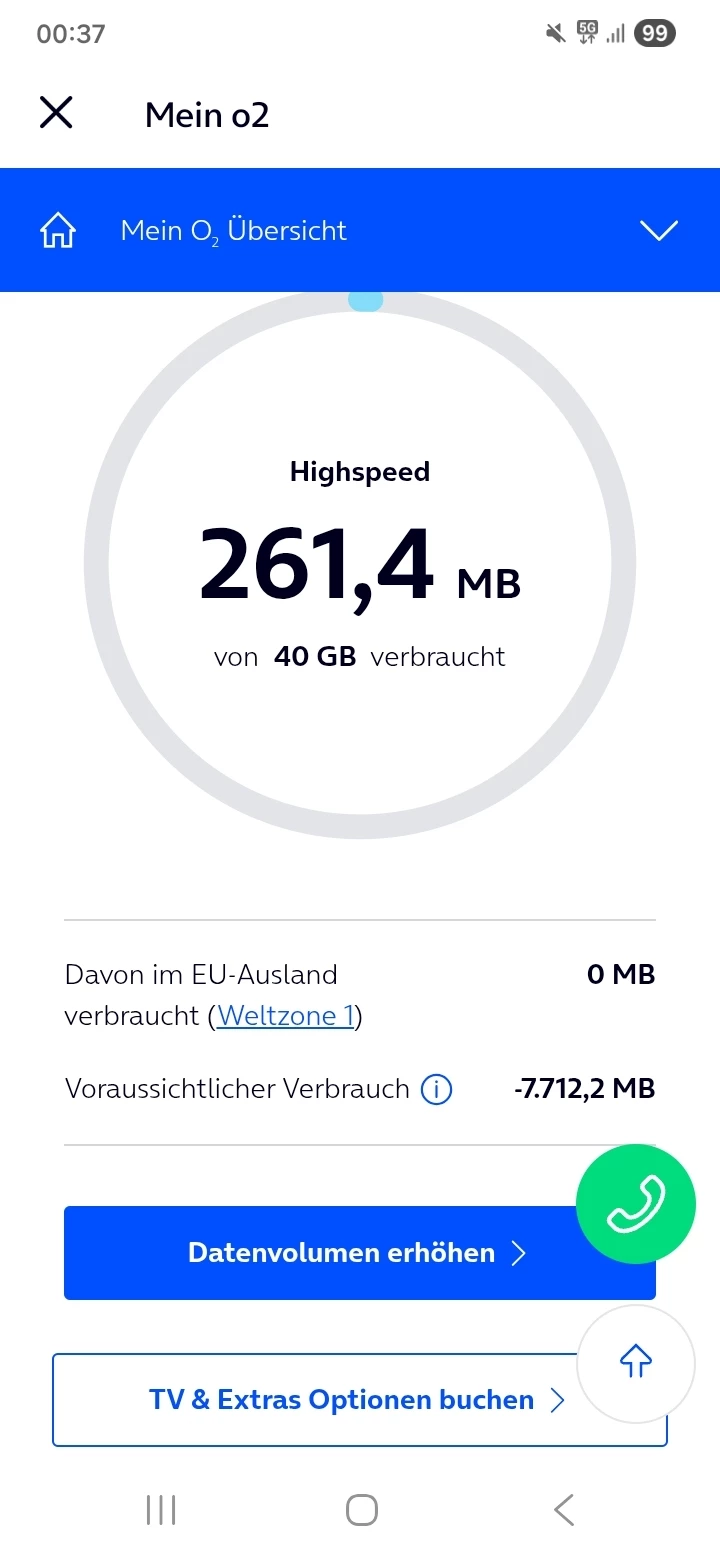Open recent apps from the navigation bar
Screen dimensions: 720x1560
coord(161,1510)
